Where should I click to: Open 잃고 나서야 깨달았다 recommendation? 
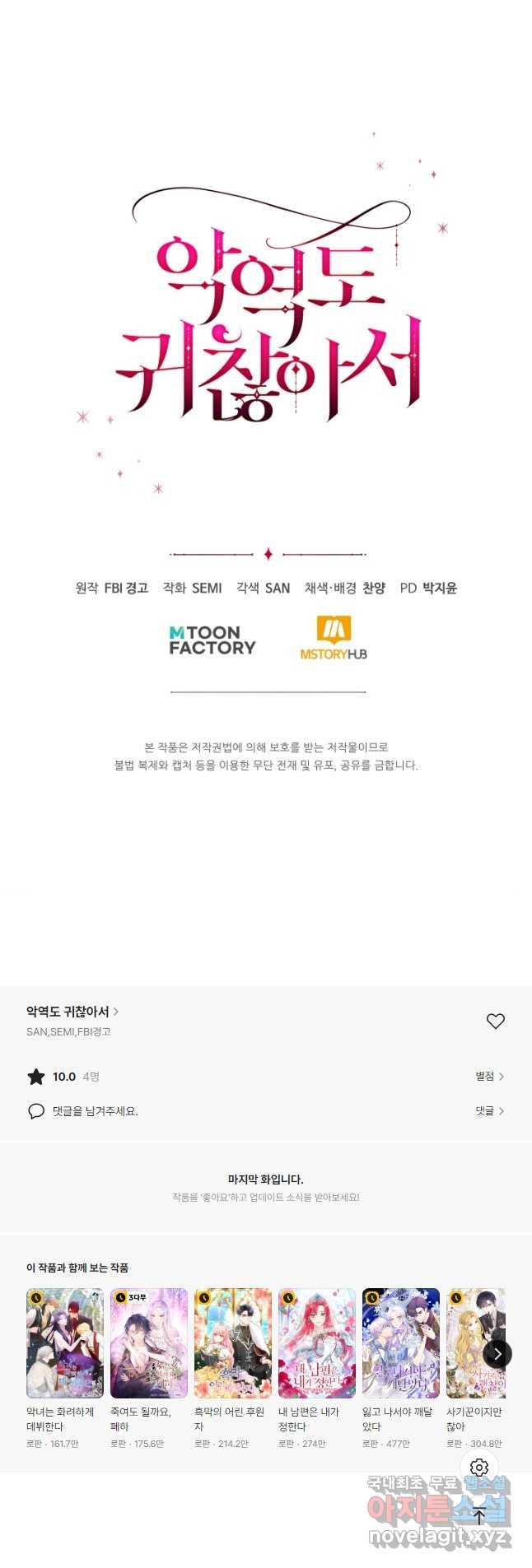(x=401, y=1343)
